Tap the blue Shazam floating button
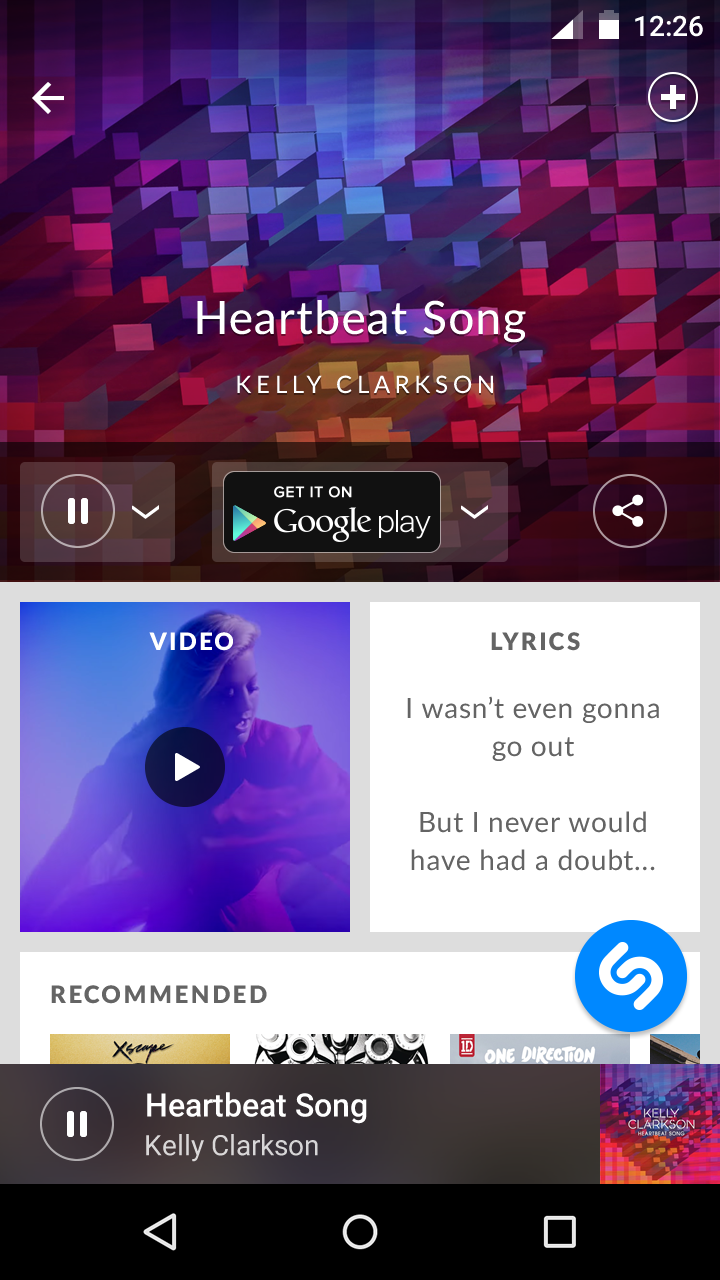720x1280 pixels. [630, 976]
